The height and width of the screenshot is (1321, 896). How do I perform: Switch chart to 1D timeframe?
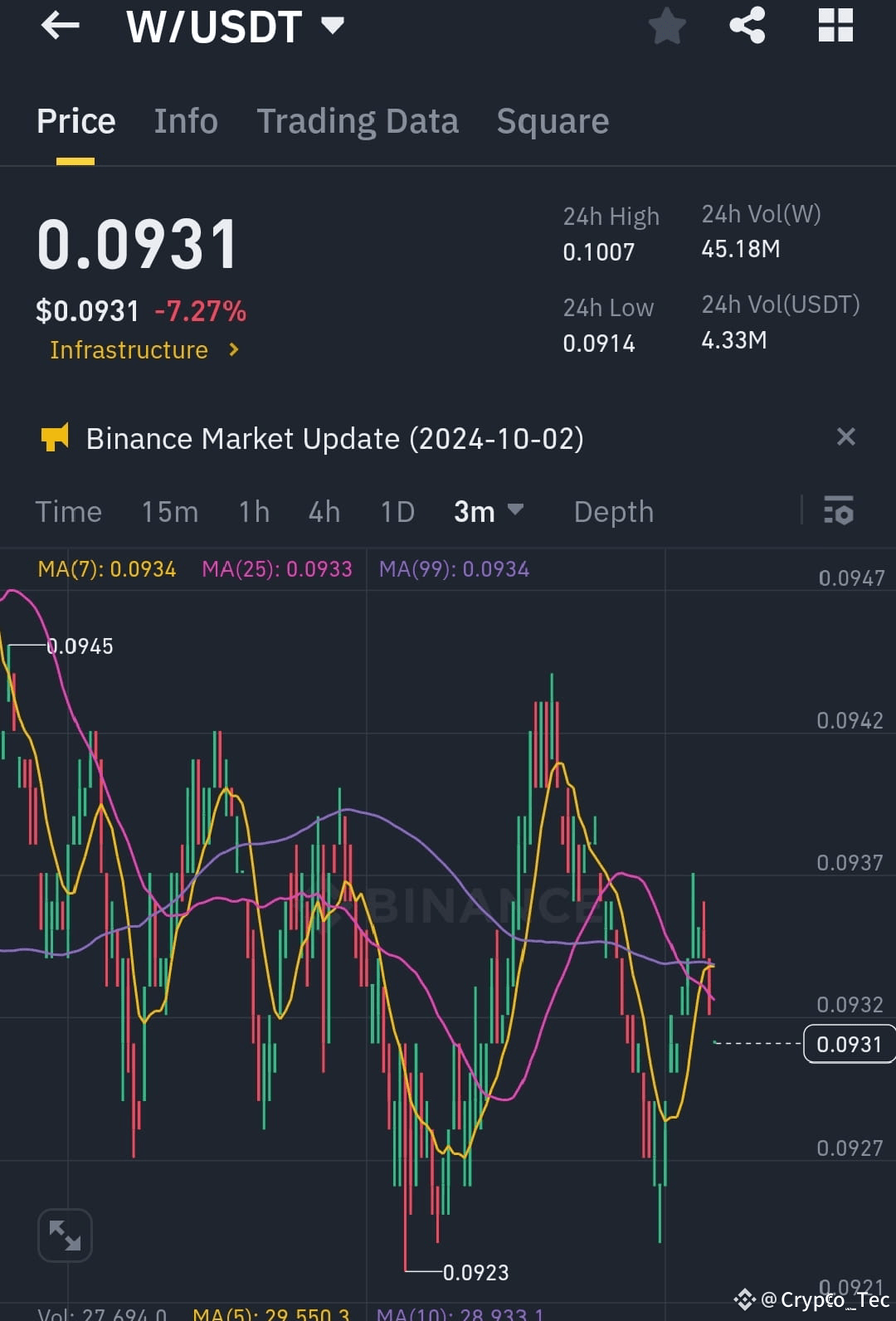pos(397,511)
